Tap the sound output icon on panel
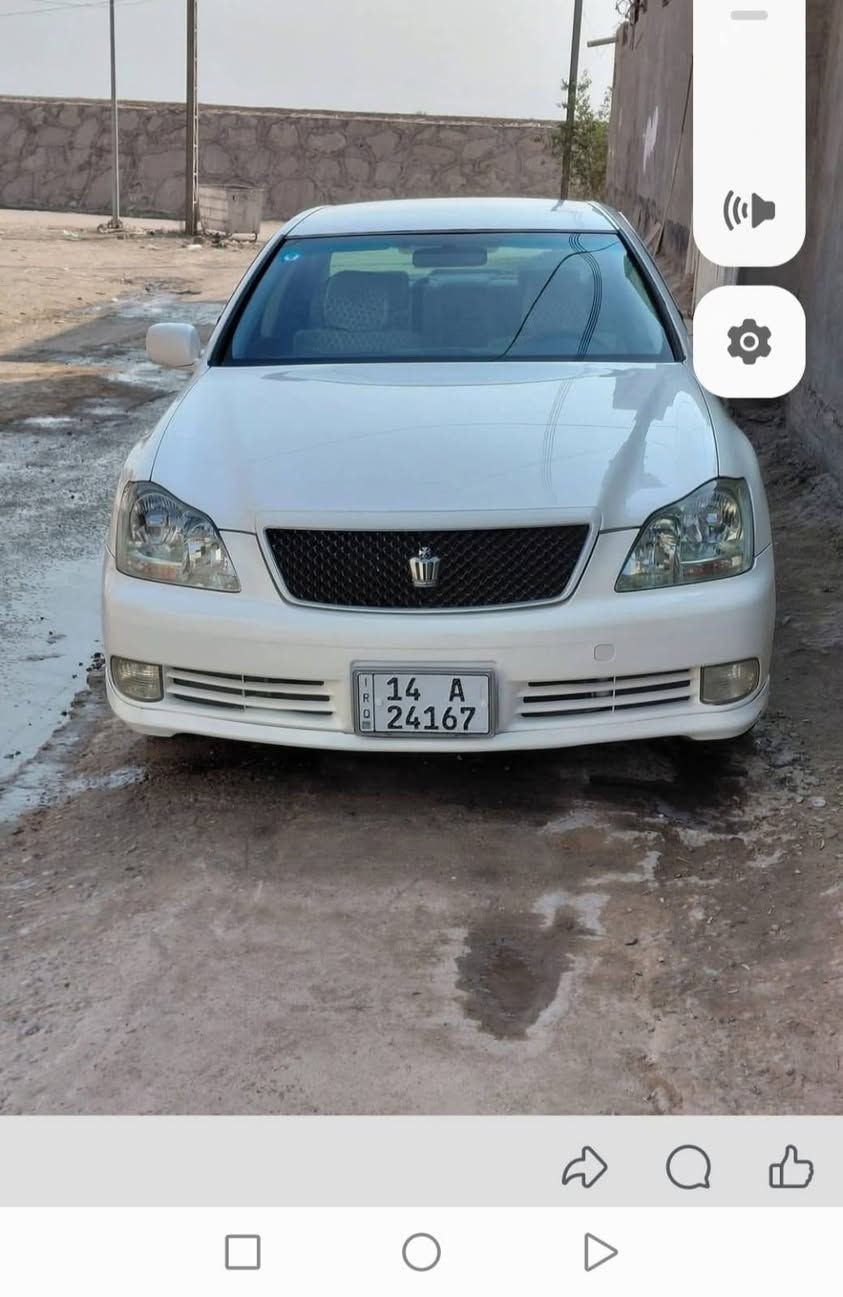 click(x=749, y=211)
